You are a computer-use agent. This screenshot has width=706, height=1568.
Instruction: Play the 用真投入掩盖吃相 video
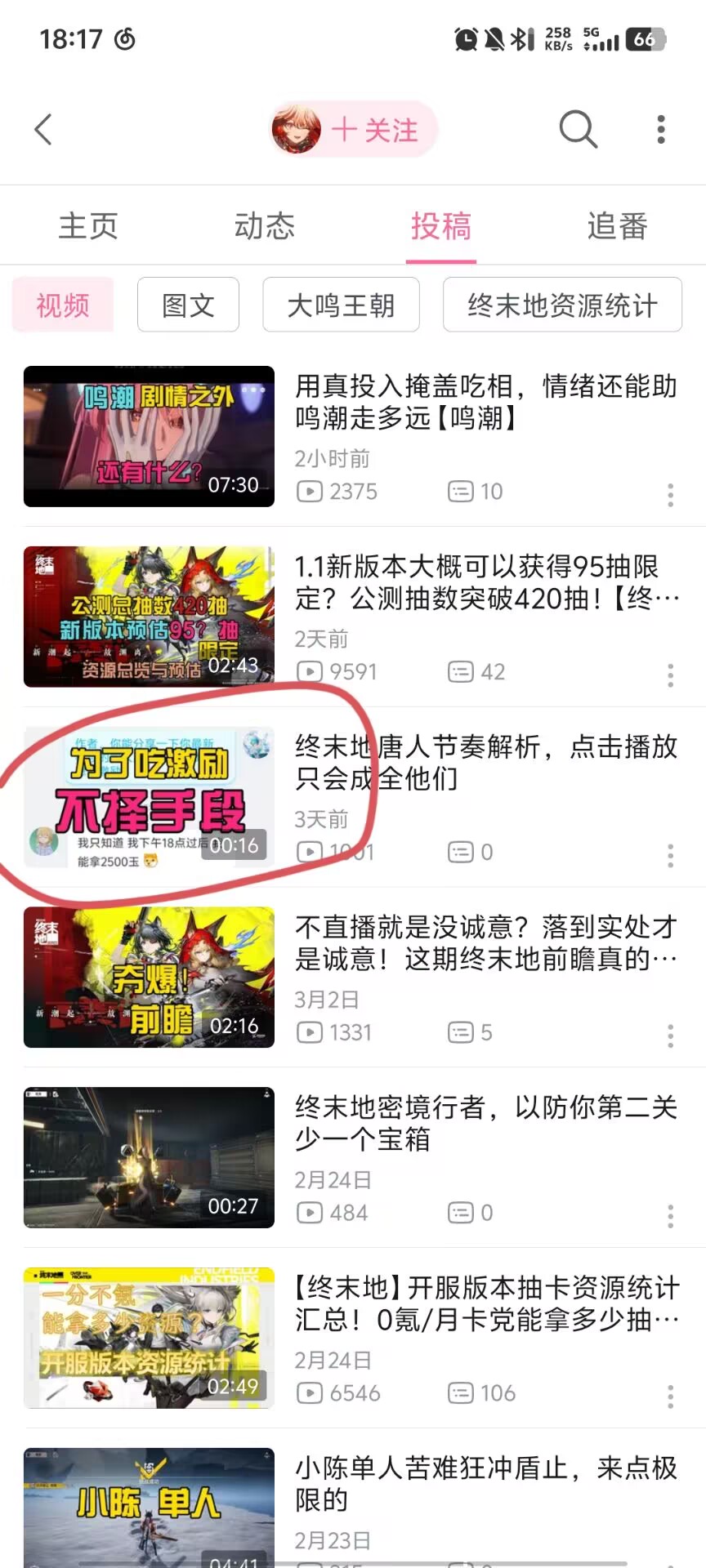(x=149, y=436)
